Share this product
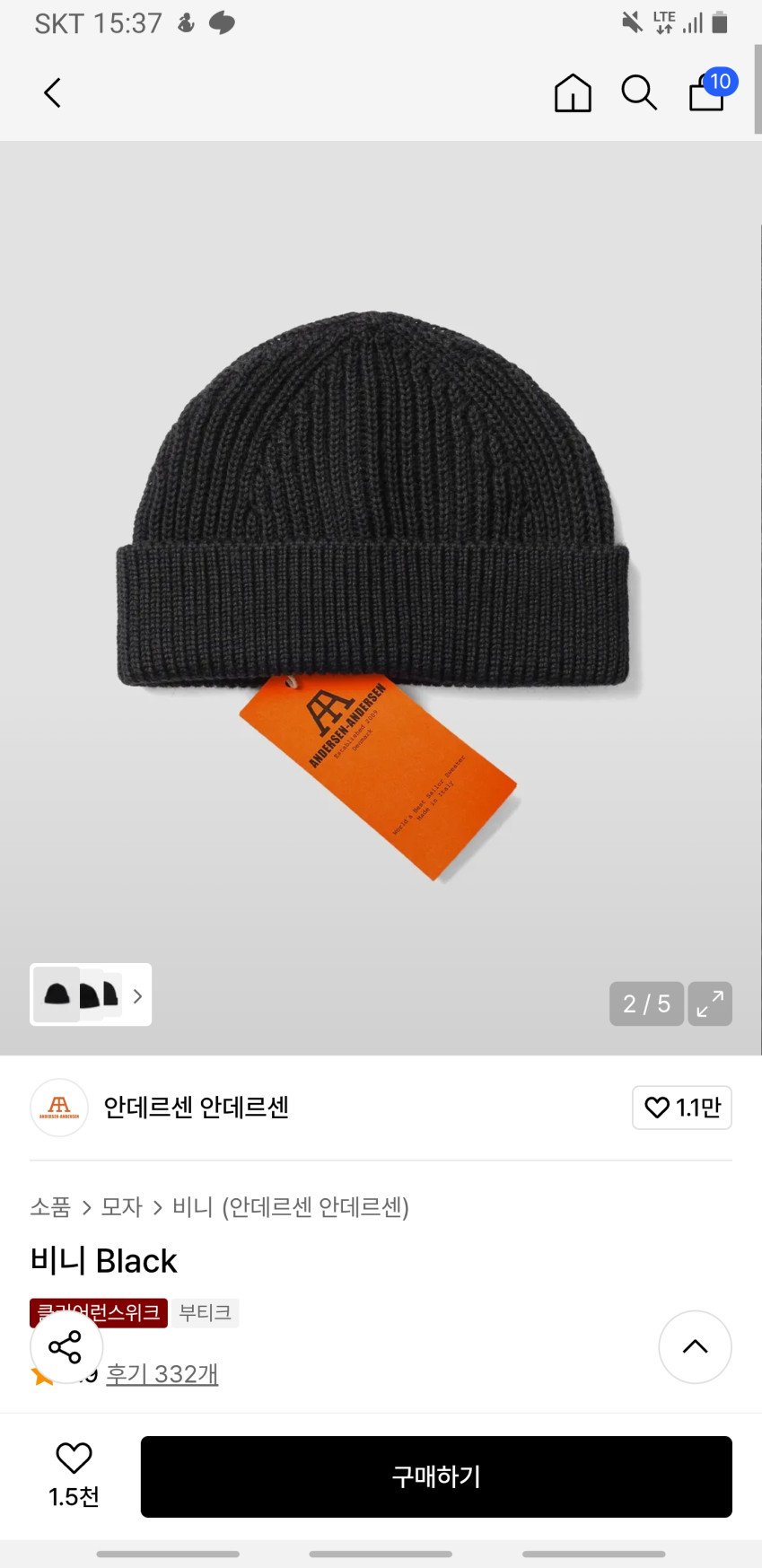This screenshot has width=762, height=1568. coord(66,1346)
